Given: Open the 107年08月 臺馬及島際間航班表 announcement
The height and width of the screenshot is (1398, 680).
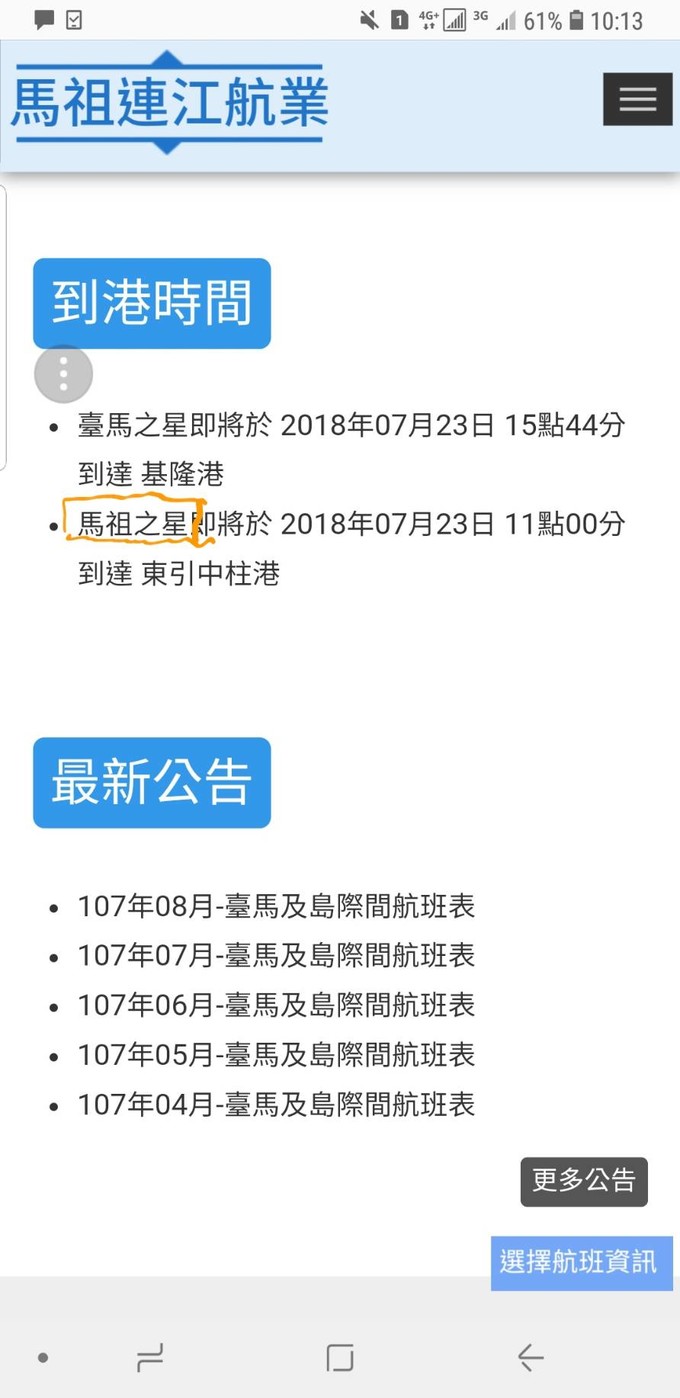Looking at the screenshot, I should coord(276,907).
